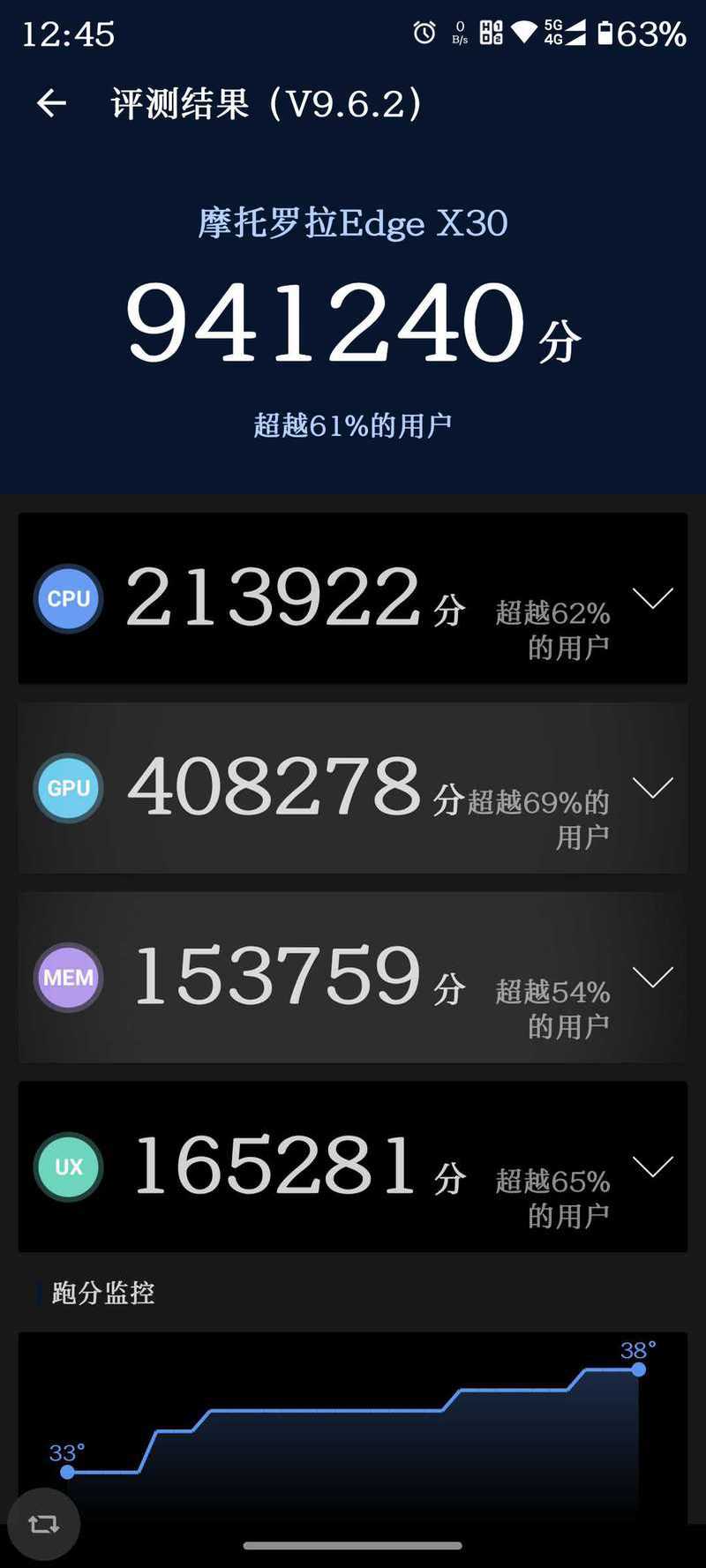The image size is (706, 1568).
Task: Expand the UX score breakdown
Action: pos(653,1167)
